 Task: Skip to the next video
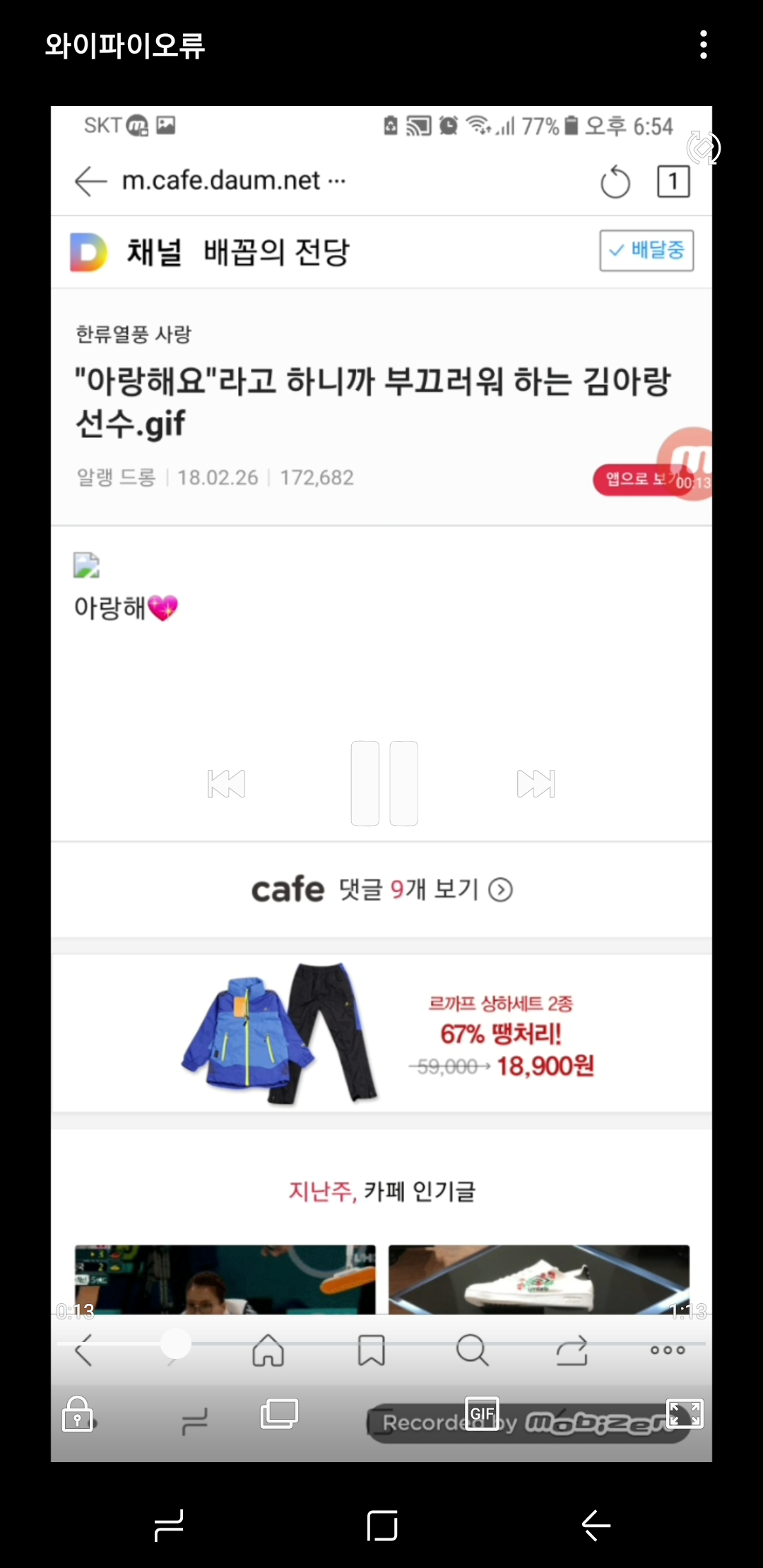[x=536, y=783]
